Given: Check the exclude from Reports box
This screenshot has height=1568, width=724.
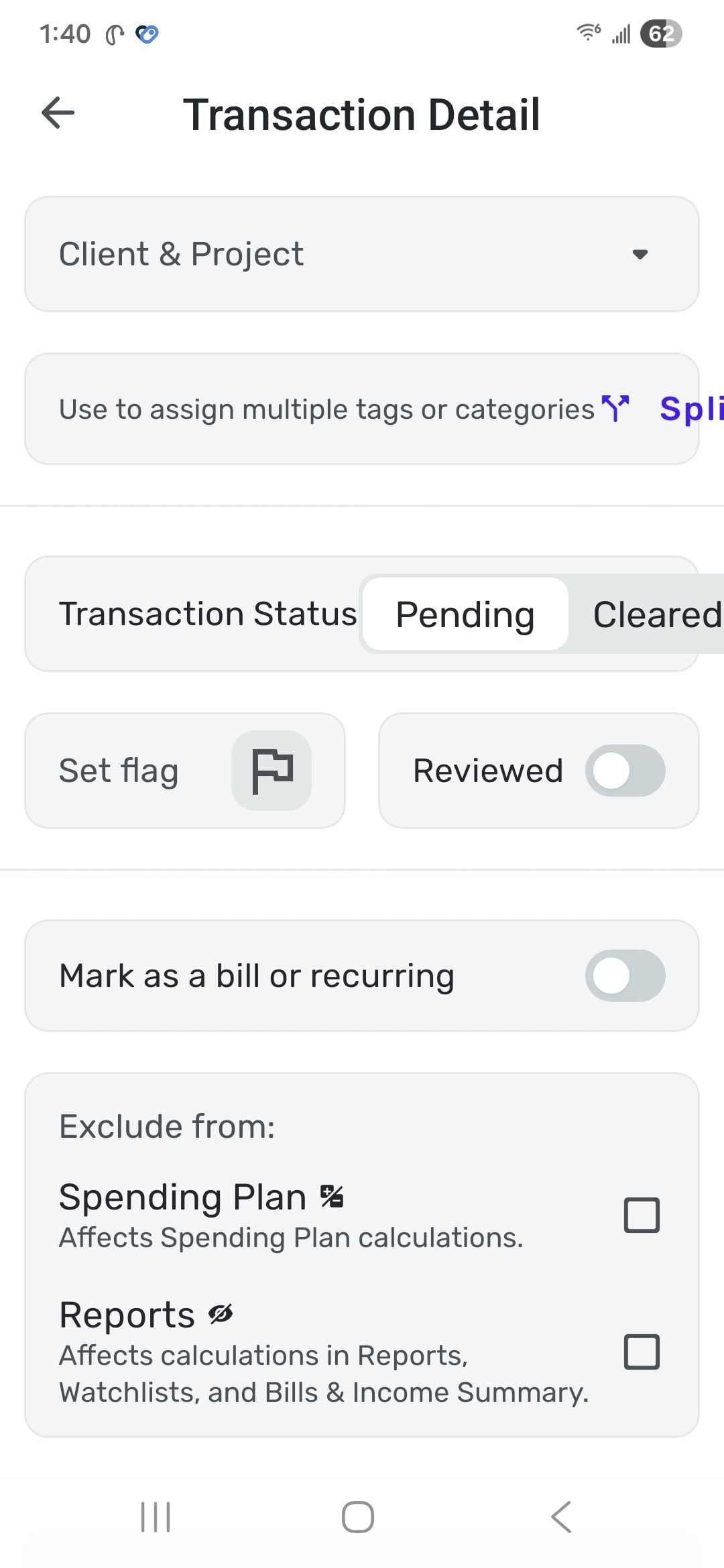Looking at the screenshot, I should coord(642,1352).
